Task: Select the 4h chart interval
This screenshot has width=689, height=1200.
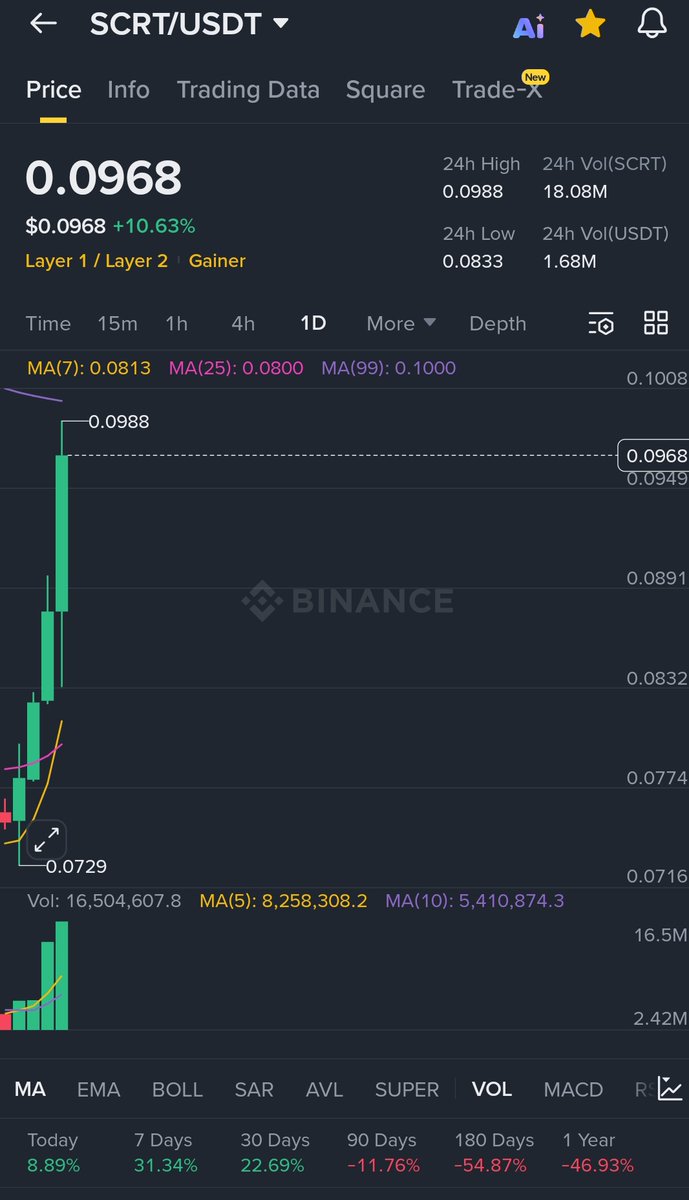Action: click(x=243, y=324)
